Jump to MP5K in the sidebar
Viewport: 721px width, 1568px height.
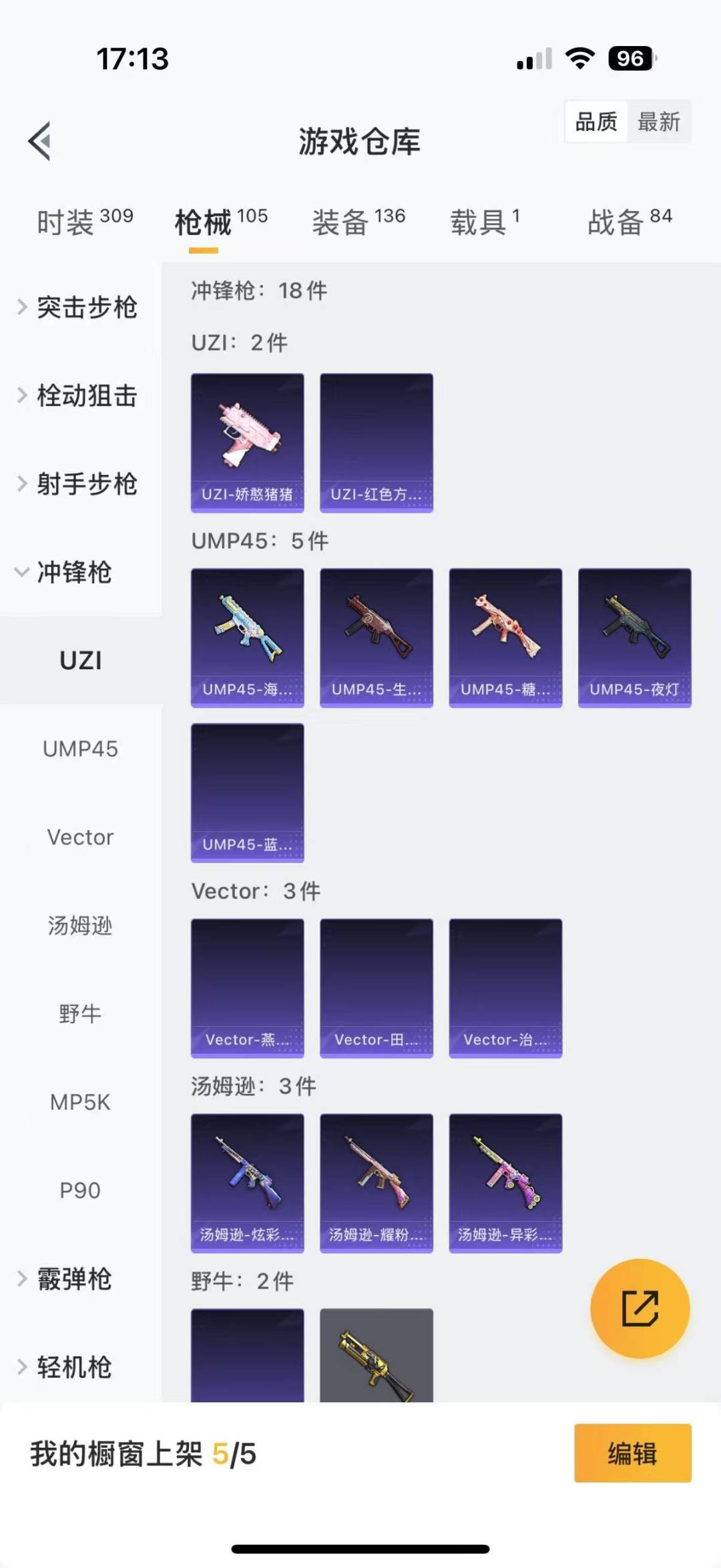[80, 1103]
